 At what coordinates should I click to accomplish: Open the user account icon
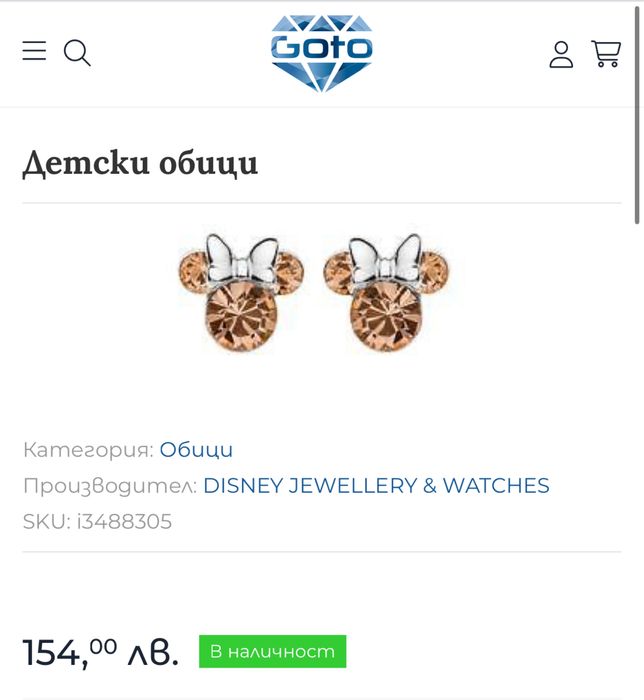coord(561,54)
